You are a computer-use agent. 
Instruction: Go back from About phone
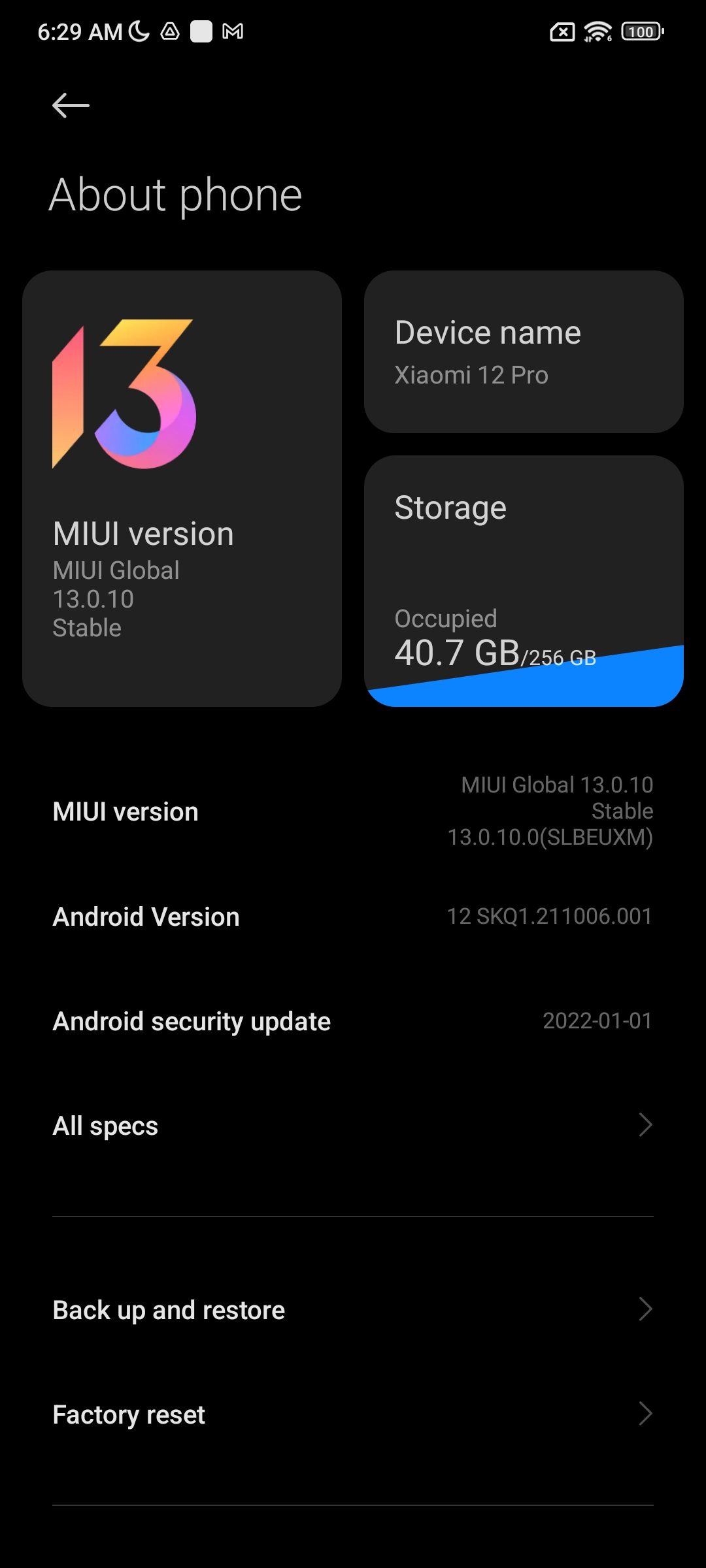click(x=71, y=105)
